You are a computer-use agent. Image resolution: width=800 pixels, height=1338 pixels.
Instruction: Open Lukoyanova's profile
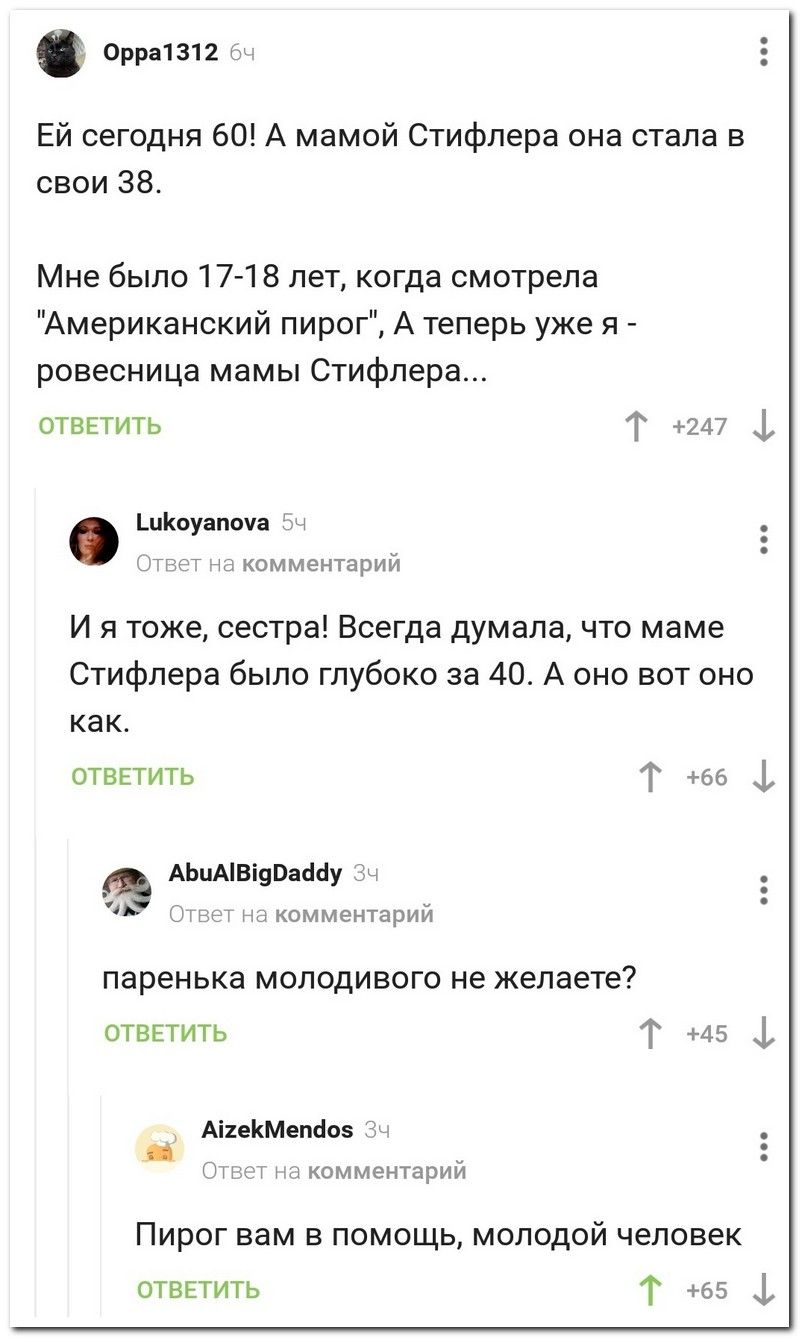[202, 522]
